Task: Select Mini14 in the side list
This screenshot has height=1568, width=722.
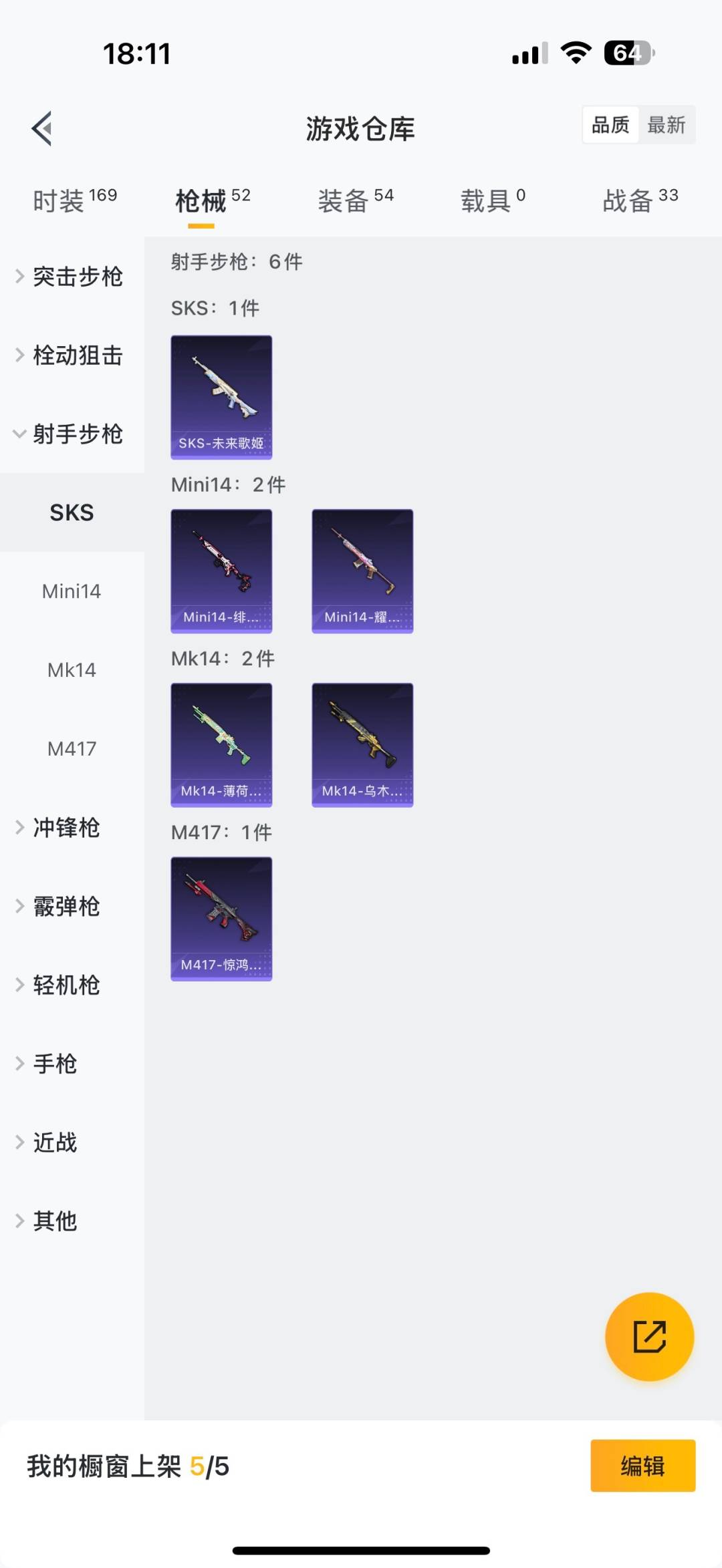Action: click(x=72, y=591)
